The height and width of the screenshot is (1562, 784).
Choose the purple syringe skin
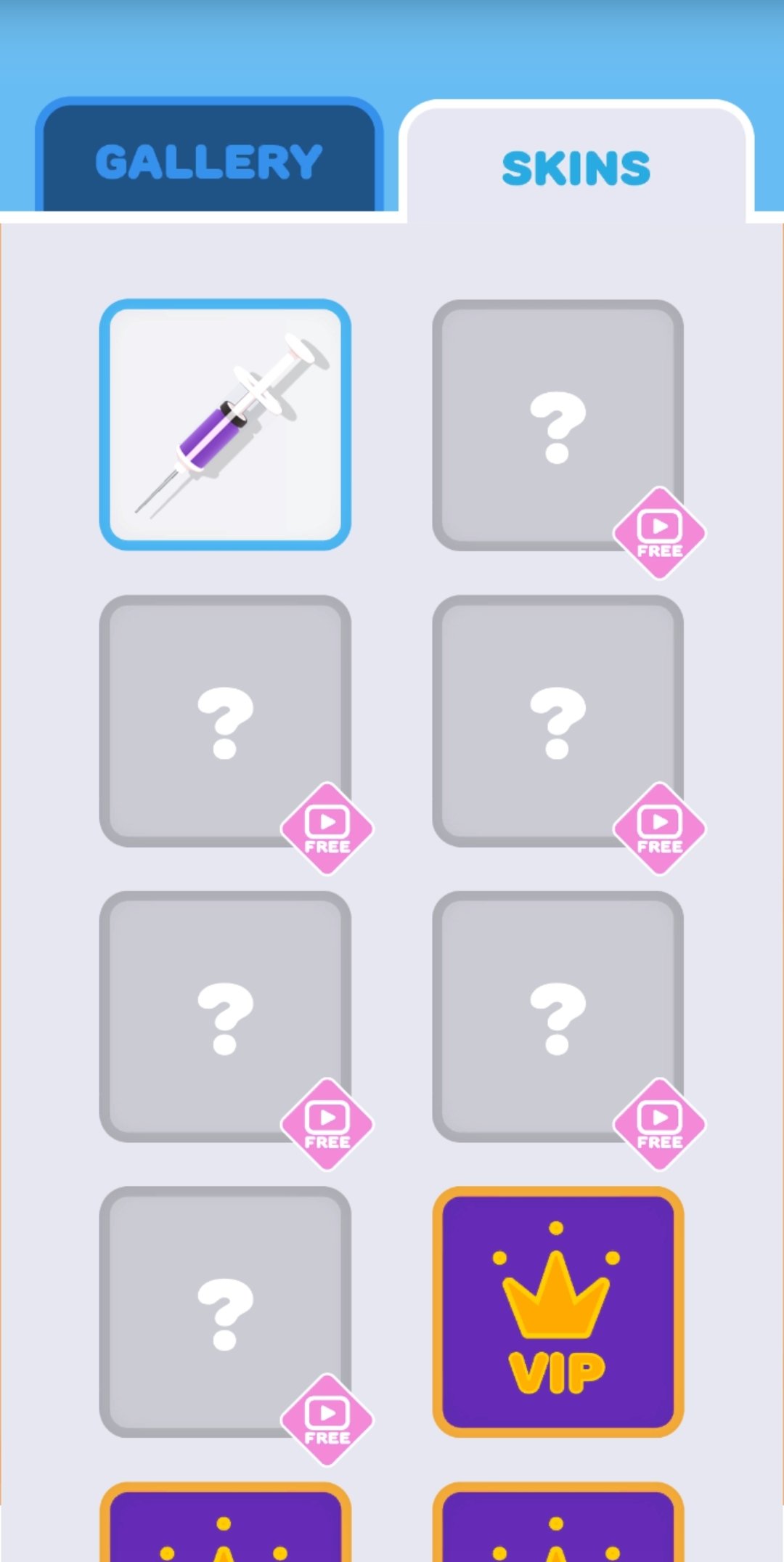click(225, 425)
